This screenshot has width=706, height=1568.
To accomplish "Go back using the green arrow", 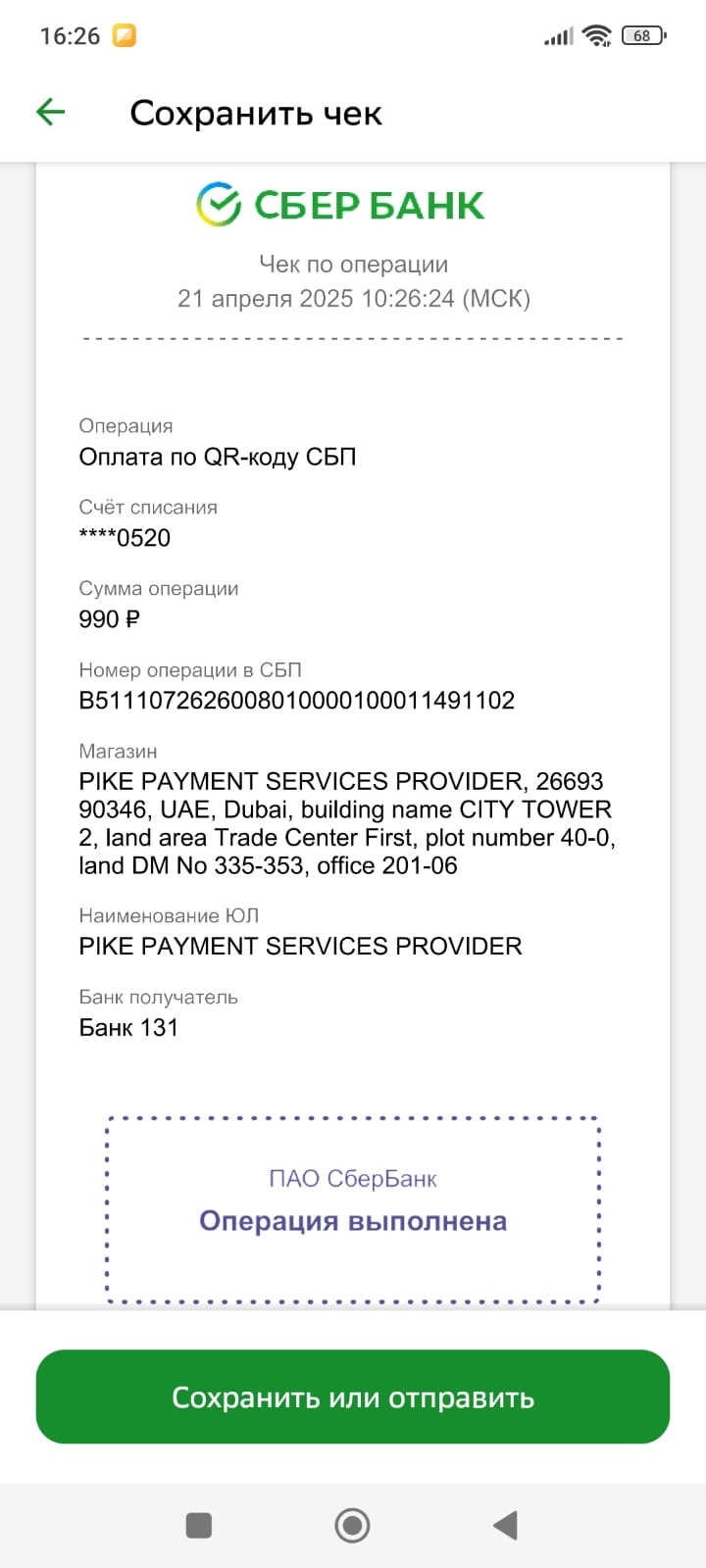I will click(x=50, y=113).
